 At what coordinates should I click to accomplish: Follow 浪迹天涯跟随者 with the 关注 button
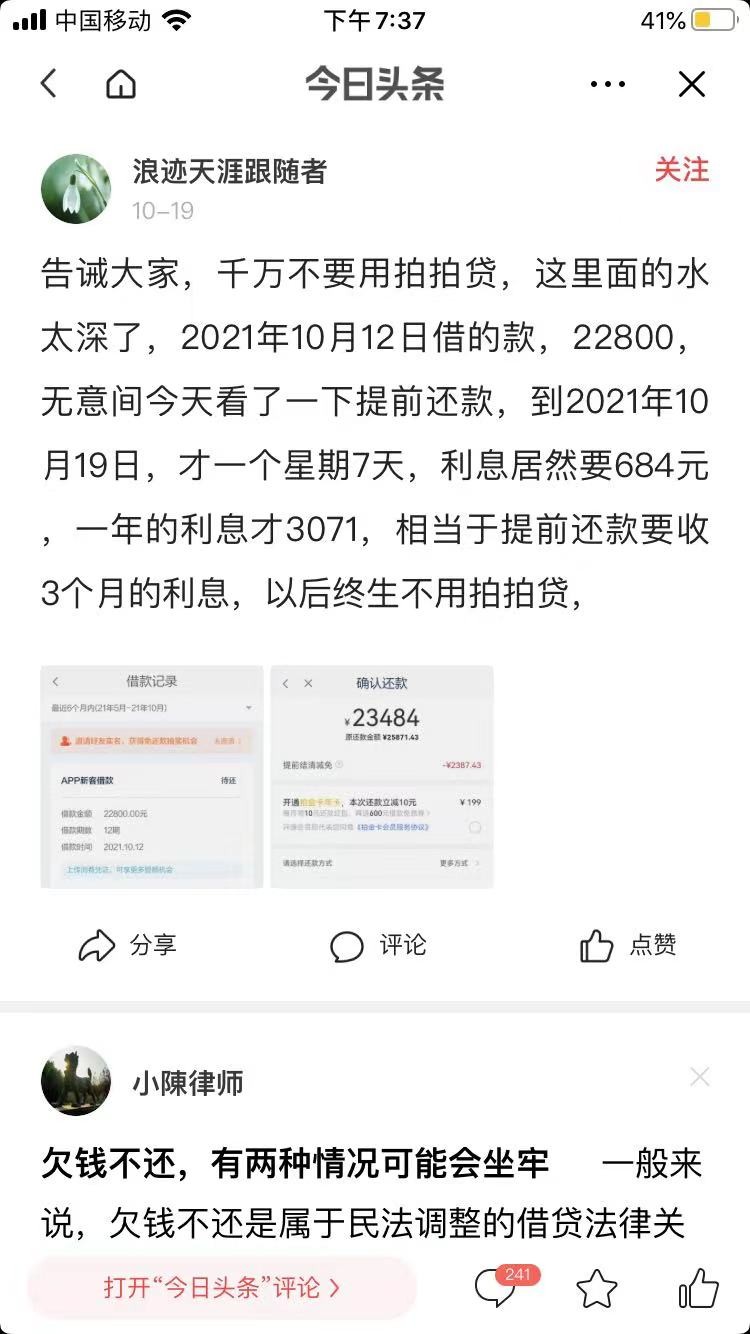(681, 170)
